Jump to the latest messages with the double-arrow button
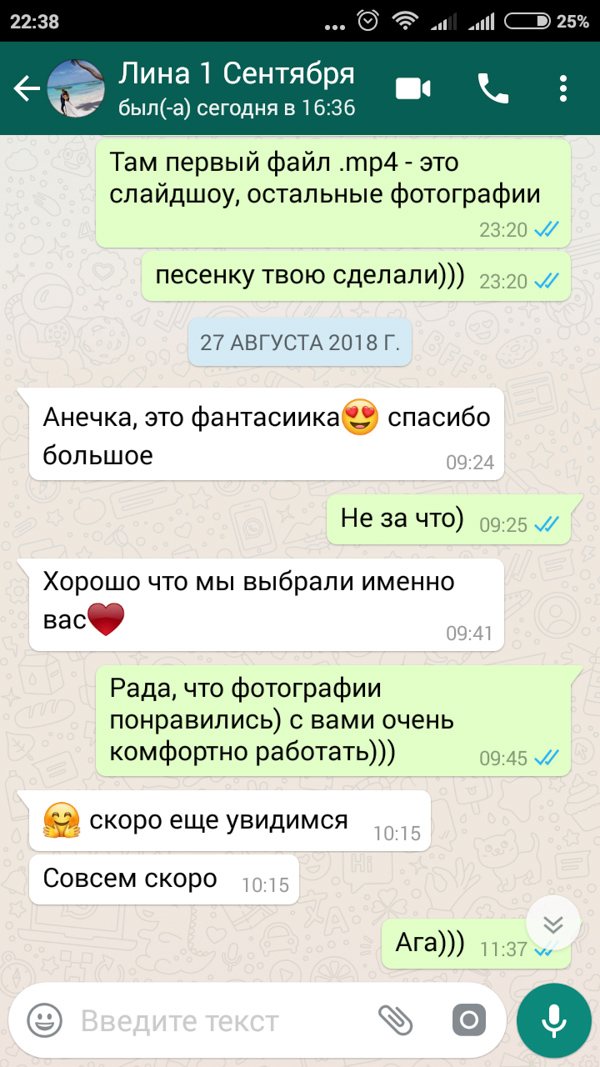Viewport: 600px width, 1067px height. [x=553, y=923]
